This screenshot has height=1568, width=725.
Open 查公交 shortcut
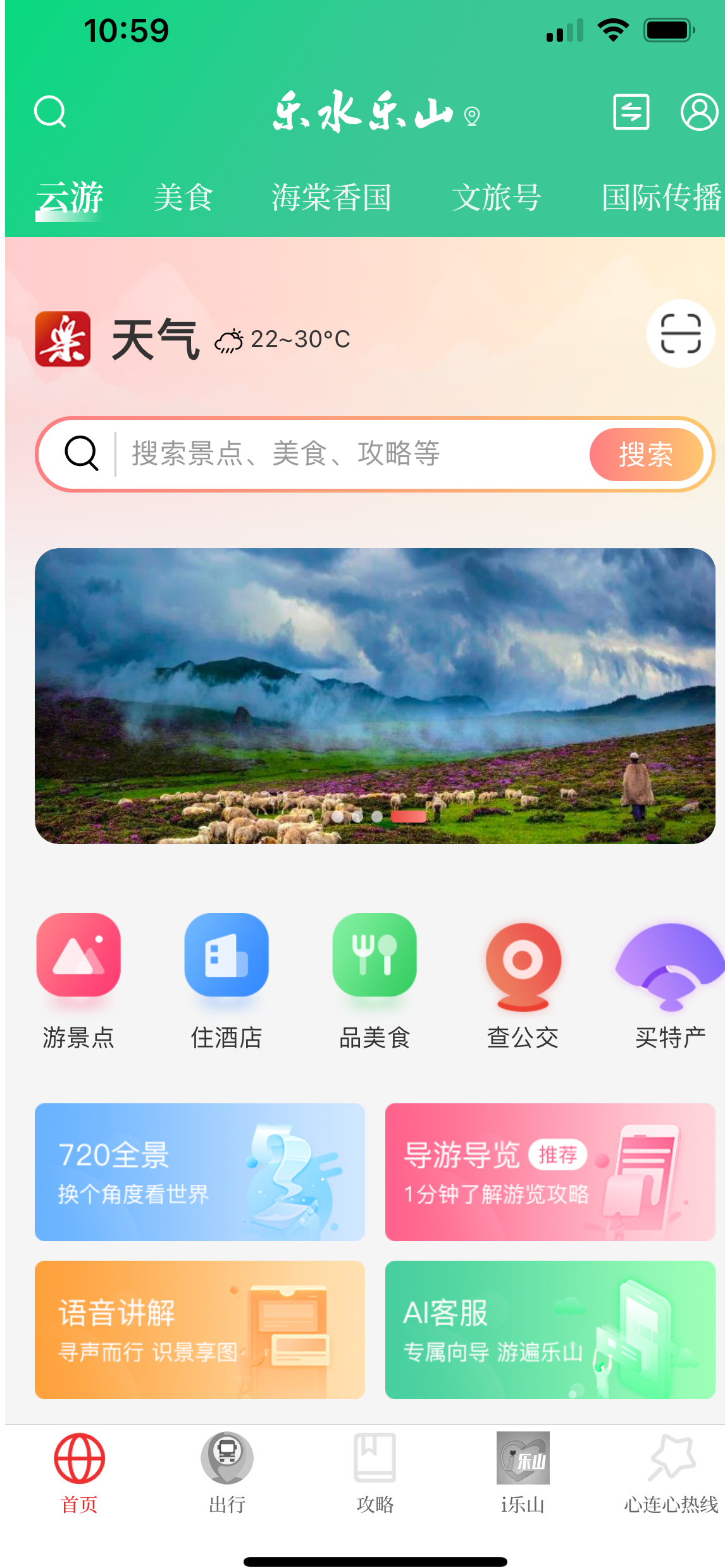click(523, 980)
